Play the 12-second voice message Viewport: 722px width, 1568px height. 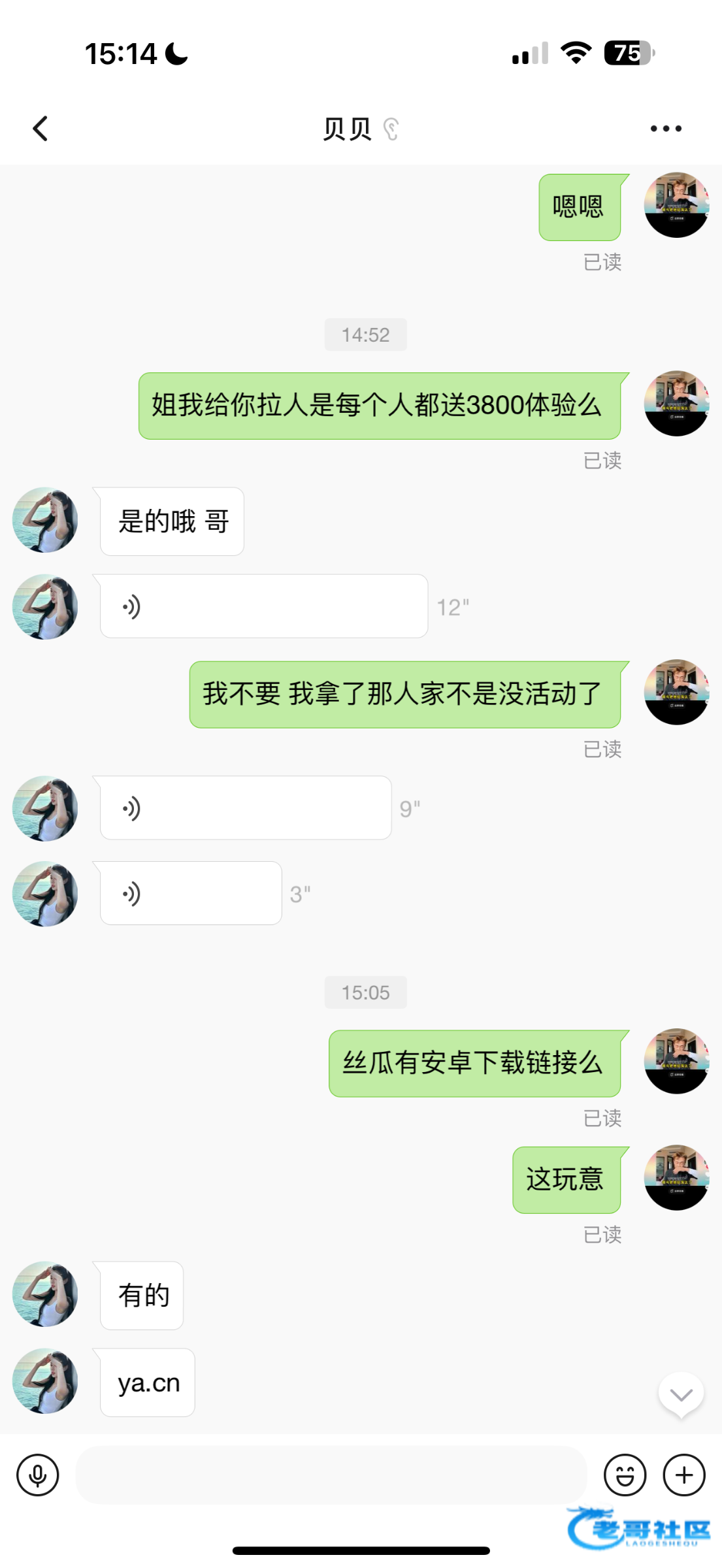(x=263, y=606)
